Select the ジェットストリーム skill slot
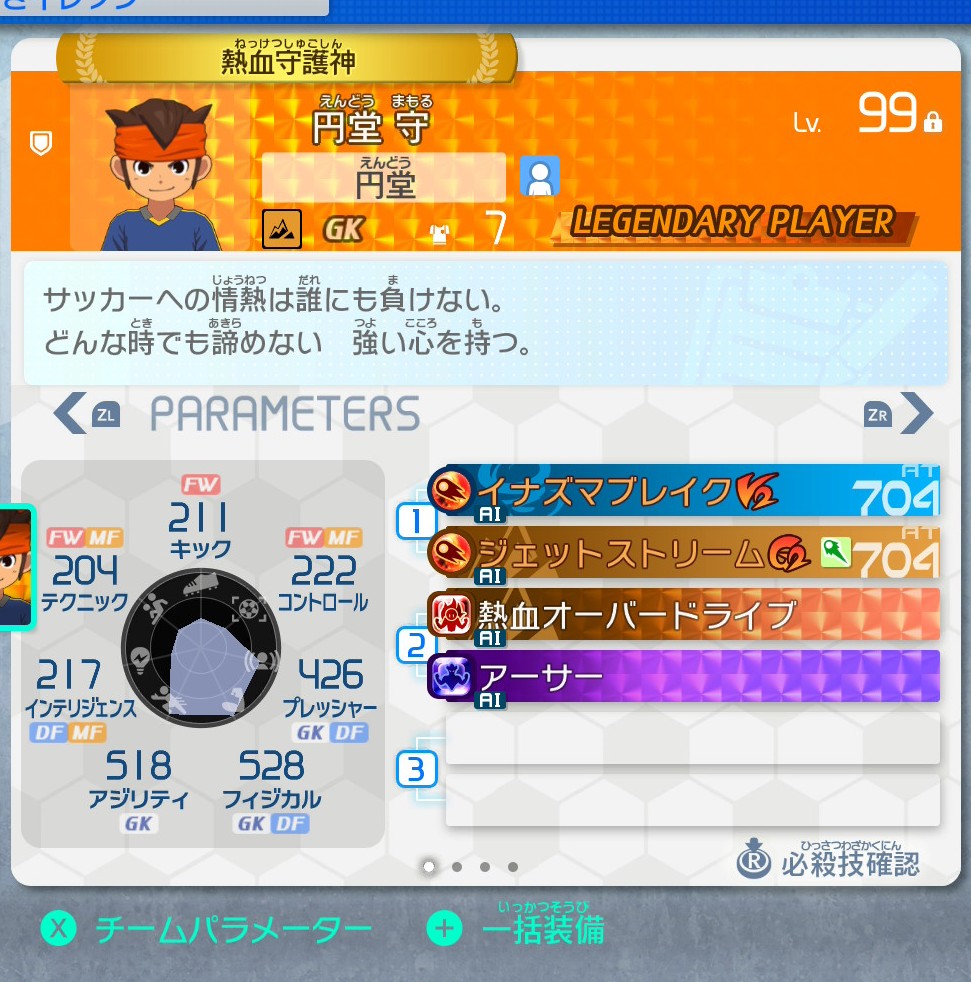 685,553
